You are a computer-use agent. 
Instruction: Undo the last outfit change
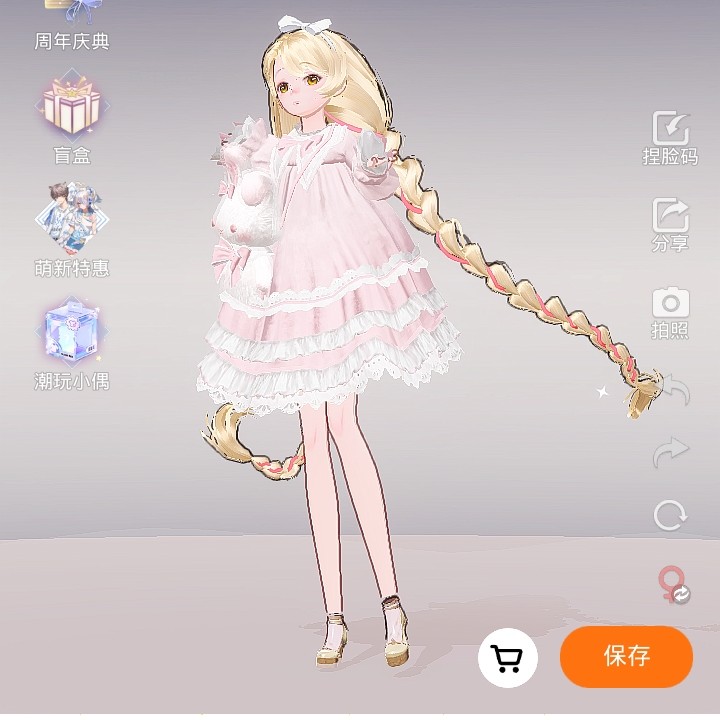click(x=671, y=391)
